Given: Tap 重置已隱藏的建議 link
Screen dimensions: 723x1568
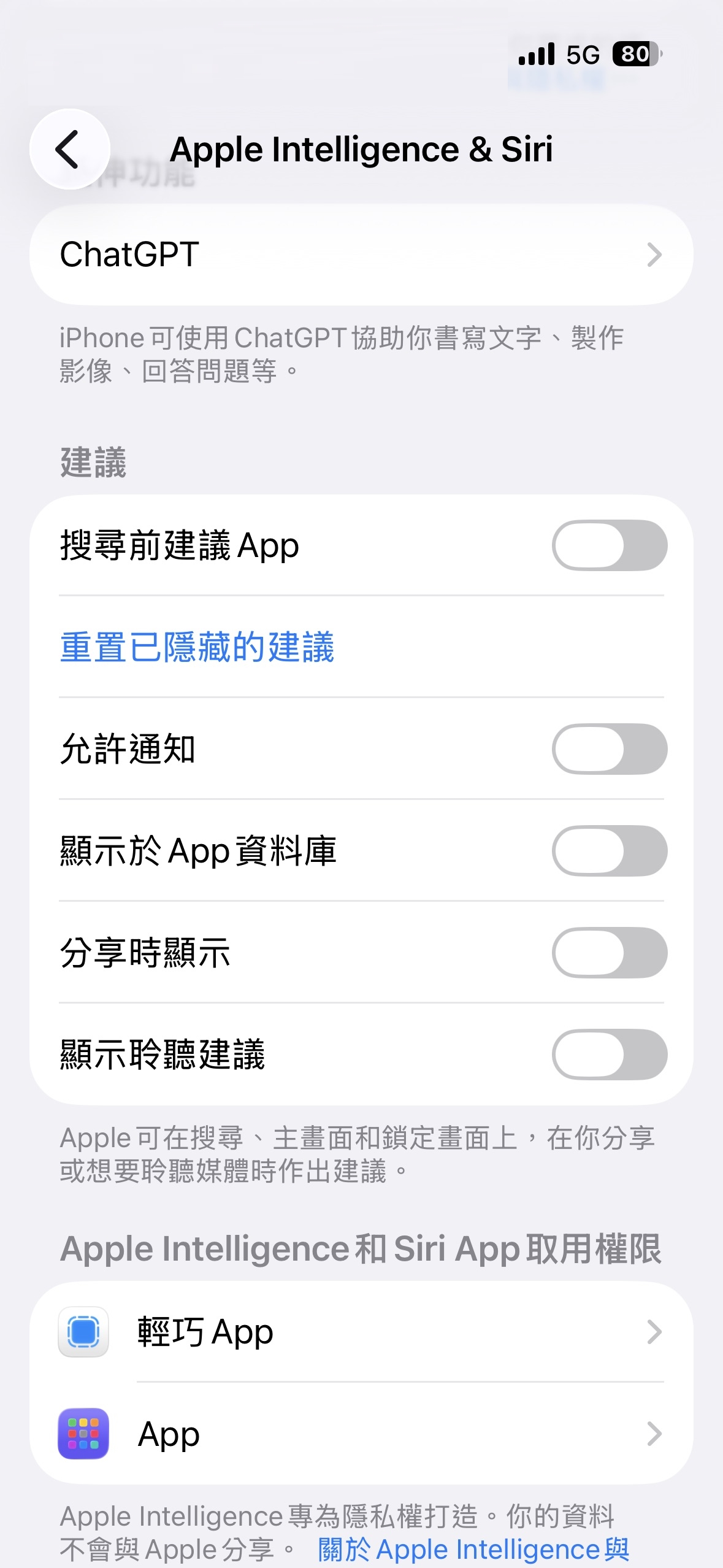Looking at the screenshot, I should 197,647.
